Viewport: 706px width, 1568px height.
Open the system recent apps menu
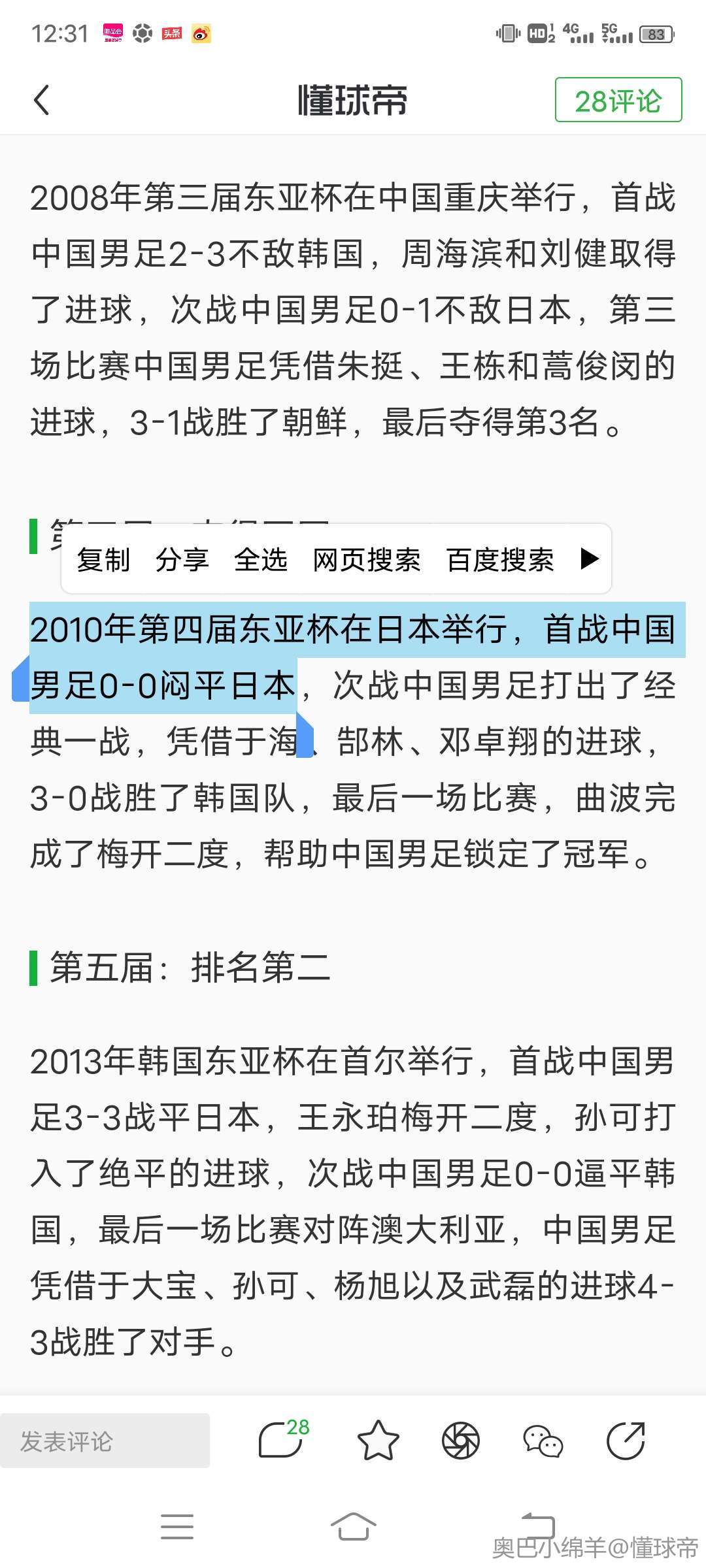[x=177, y=1527]
